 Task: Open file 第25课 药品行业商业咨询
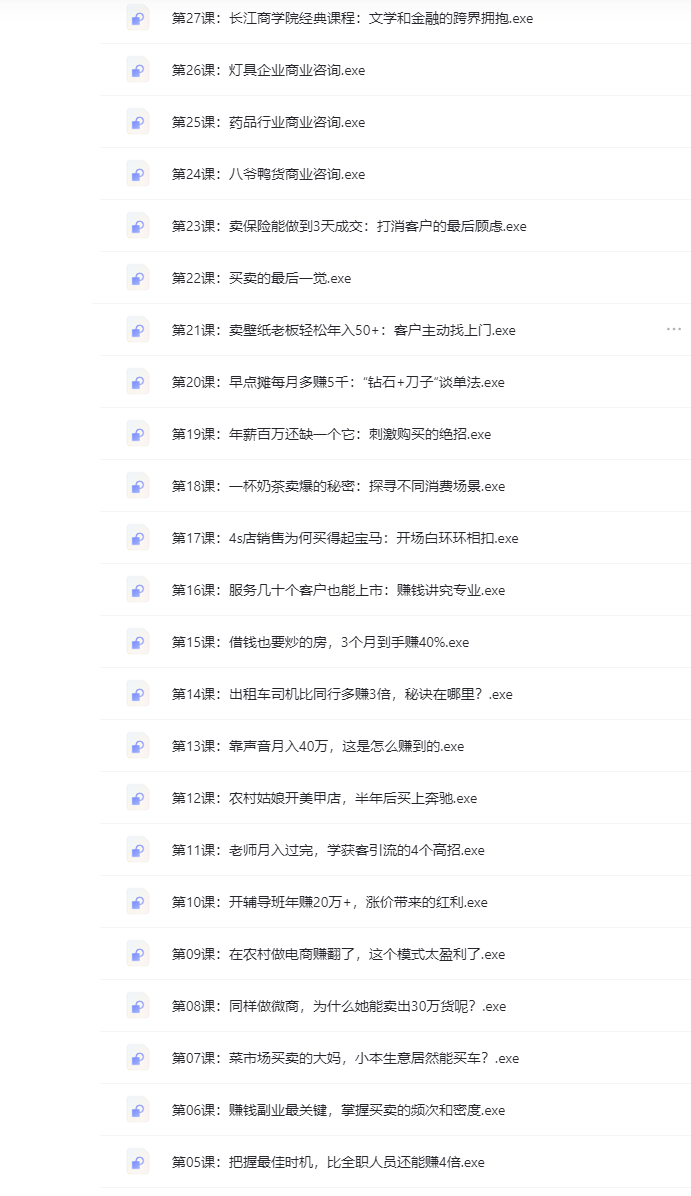coord(268,122)
